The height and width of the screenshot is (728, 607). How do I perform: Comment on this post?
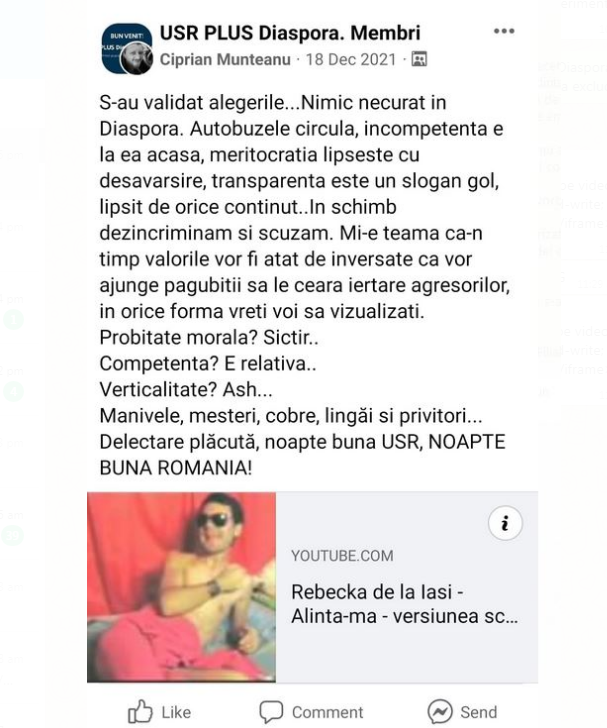(311, 711)
